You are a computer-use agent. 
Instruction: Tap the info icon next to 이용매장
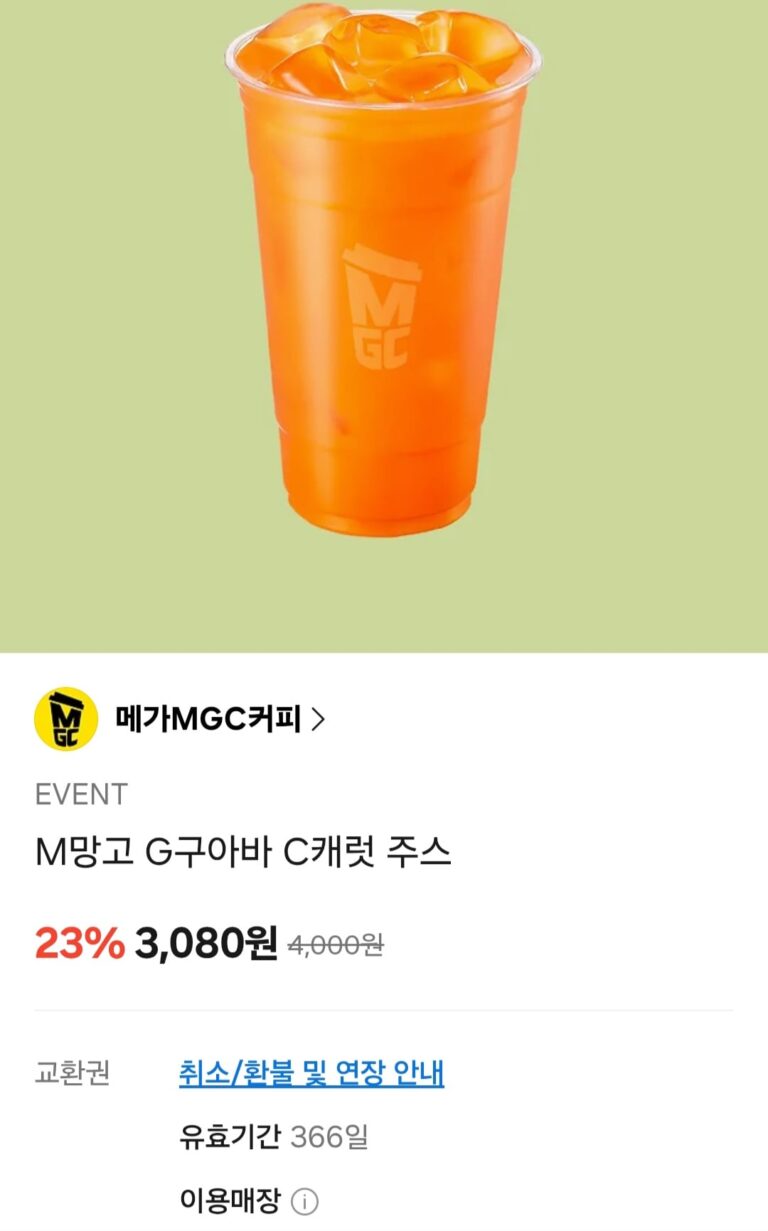point(307,1201)
